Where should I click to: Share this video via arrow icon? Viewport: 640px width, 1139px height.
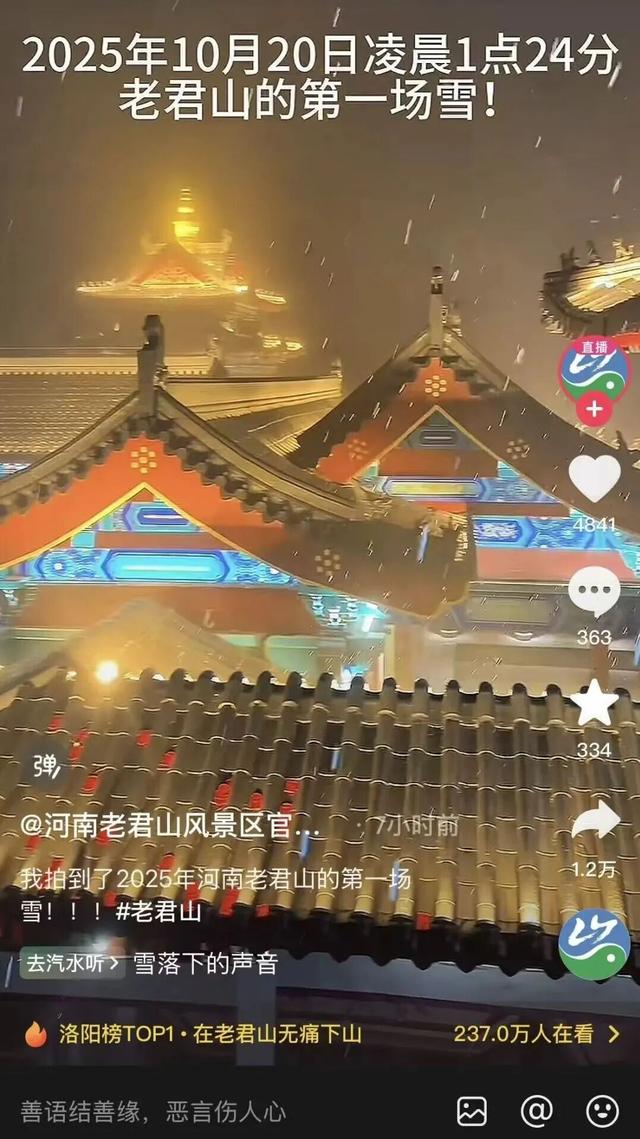point(595,821)
